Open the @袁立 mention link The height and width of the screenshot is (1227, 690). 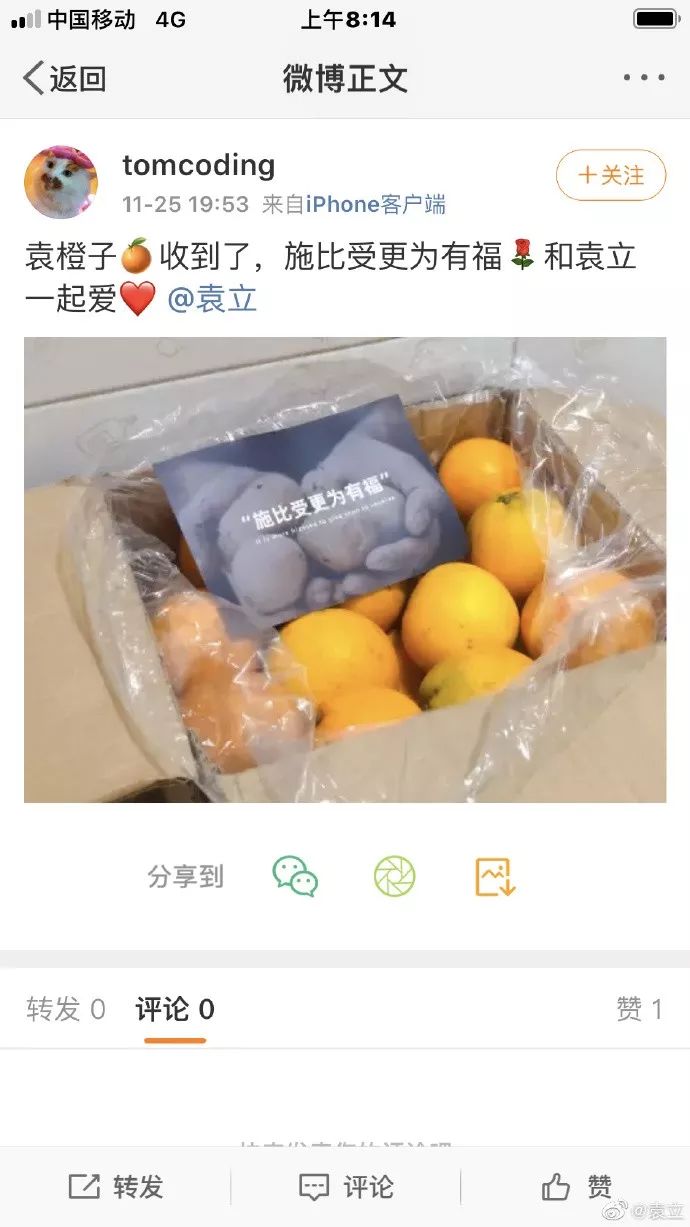coord(212,299)
